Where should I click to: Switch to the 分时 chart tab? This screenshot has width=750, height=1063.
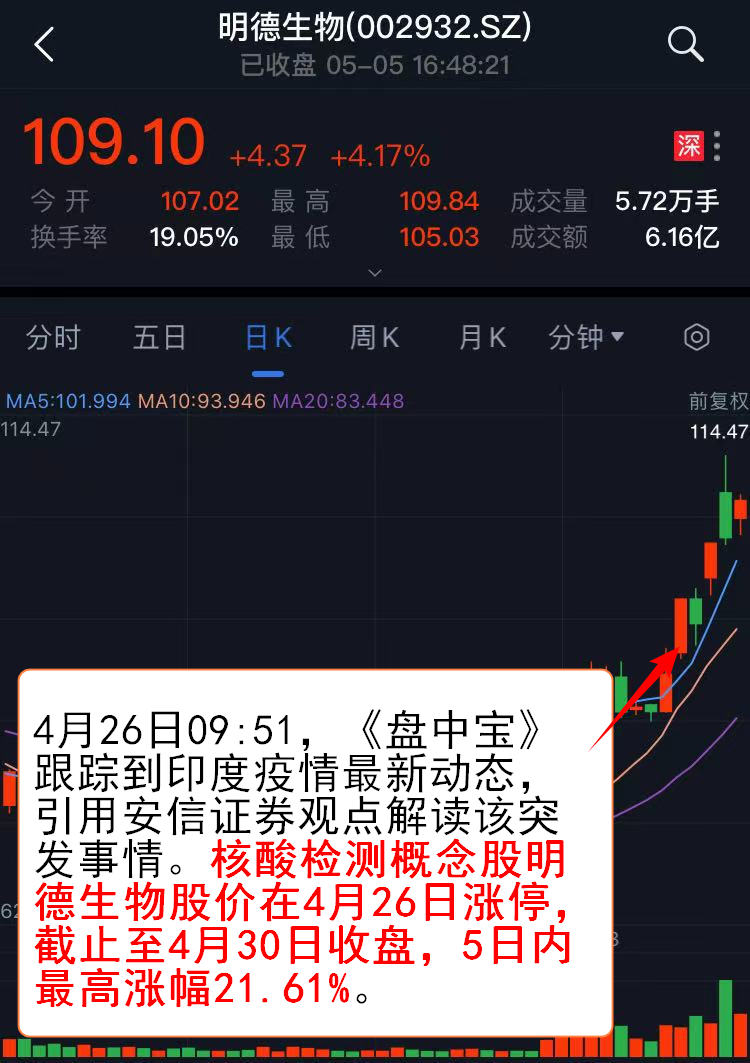(53, 338)
